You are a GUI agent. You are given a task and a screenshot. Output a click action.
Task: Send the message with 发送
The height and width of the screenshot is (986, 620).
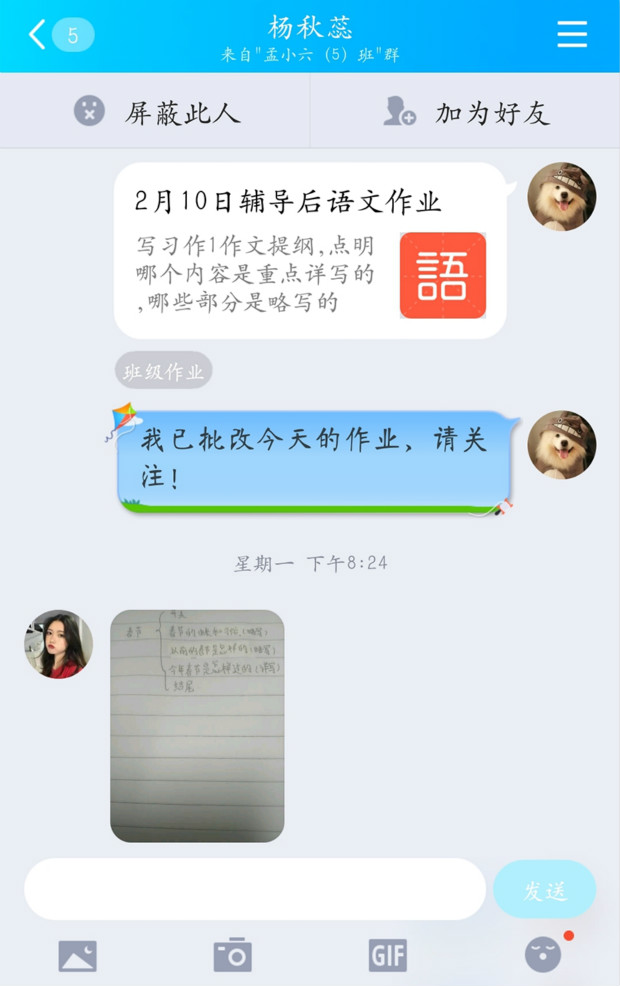pyautogui.click(x=545, y=890)
